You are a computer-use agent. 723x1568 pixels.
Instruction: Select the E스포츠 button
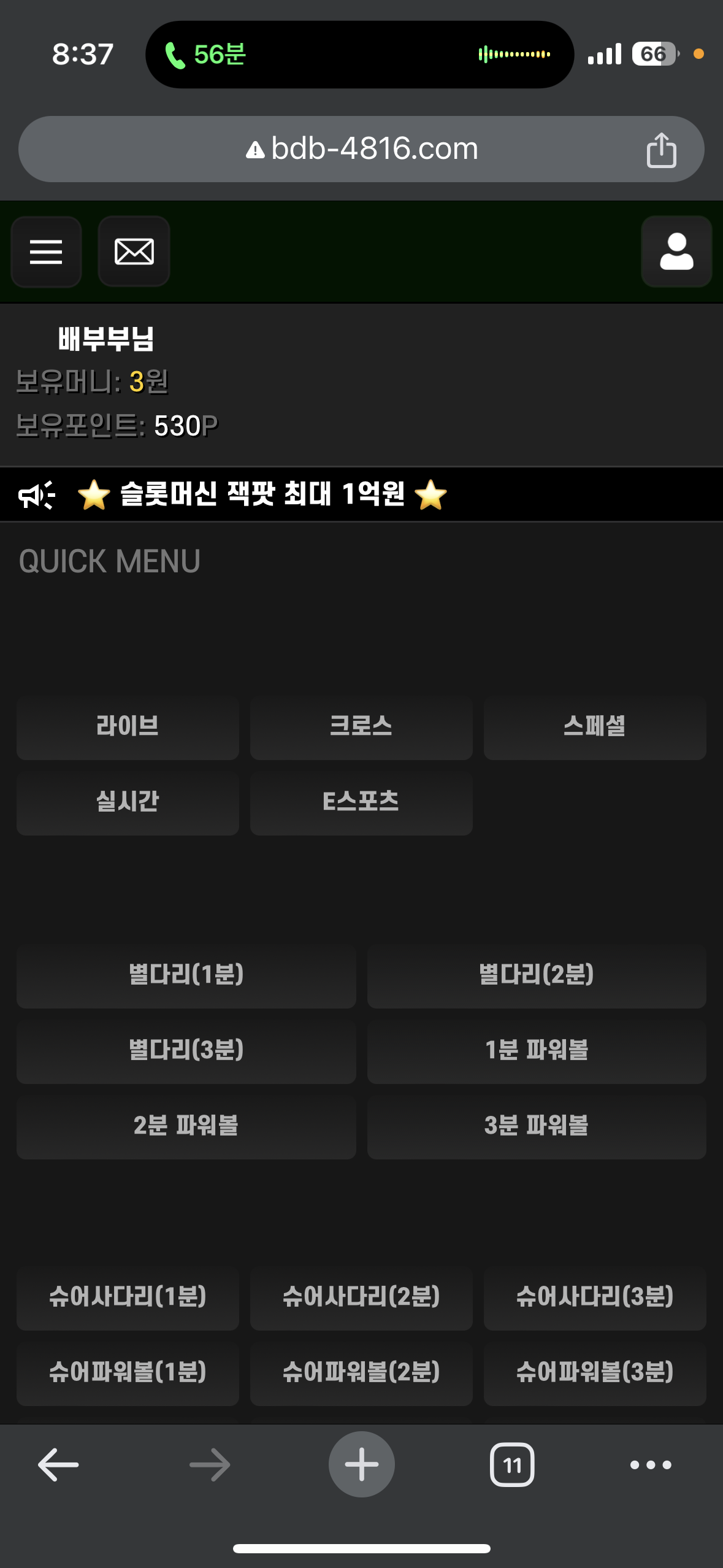pos(361,802)
